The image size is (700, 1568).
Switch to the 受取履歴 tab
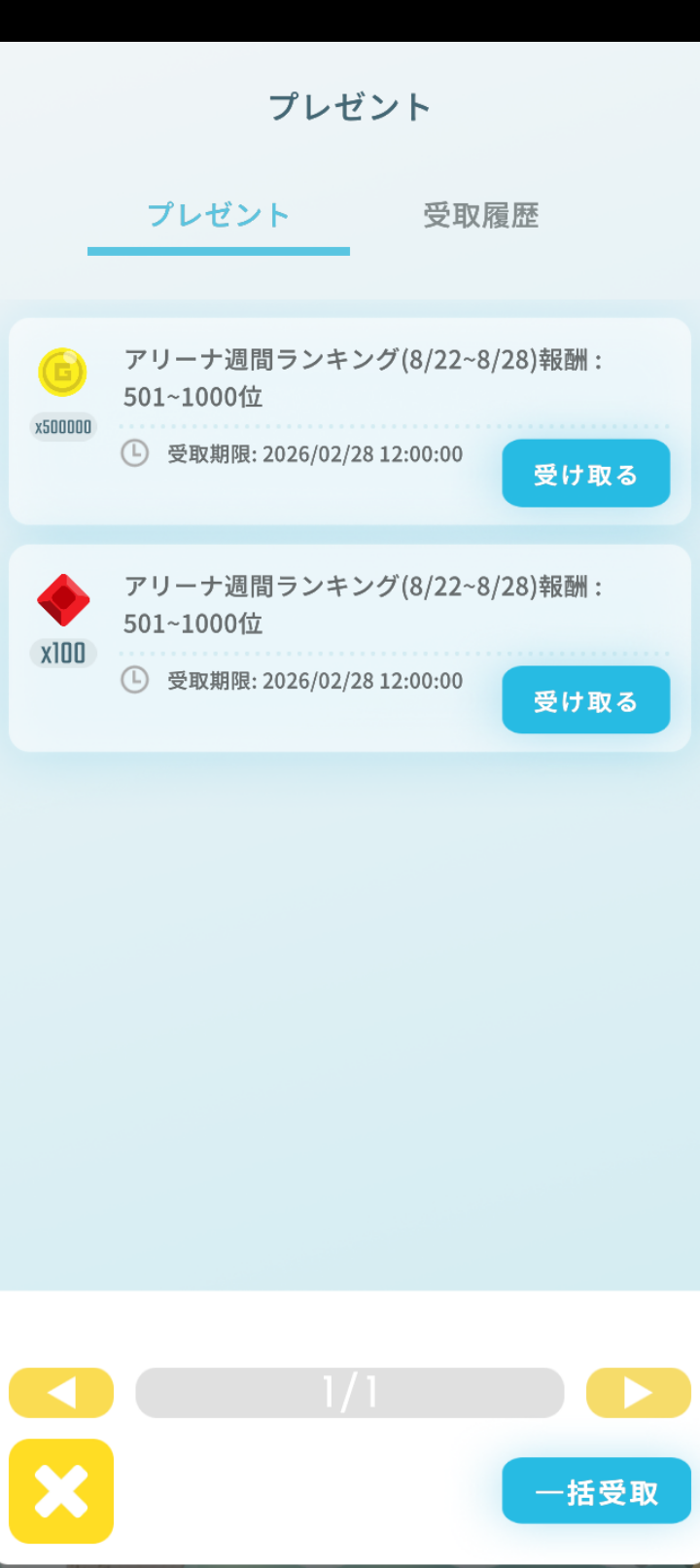(480, 217)
